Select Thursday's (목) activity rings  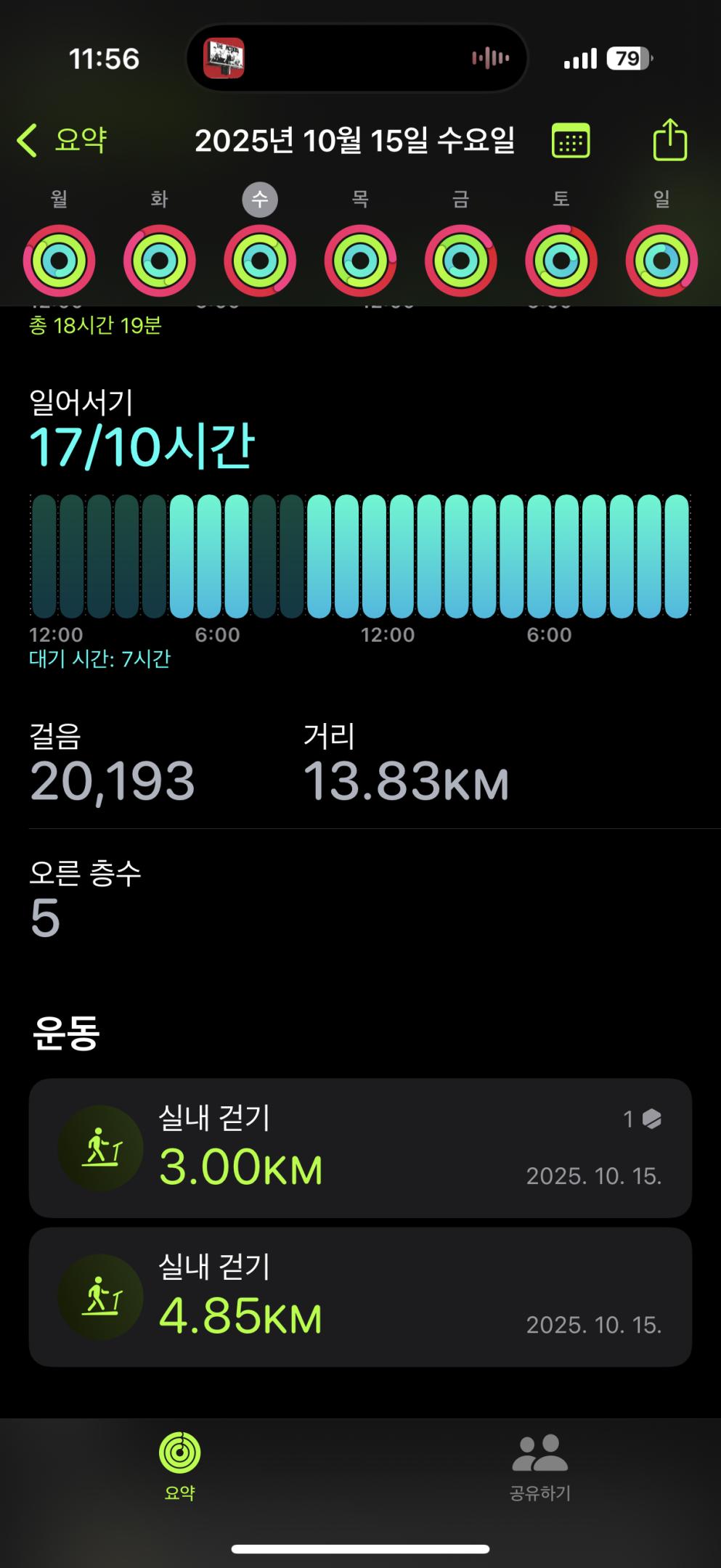tap(360, 261)
